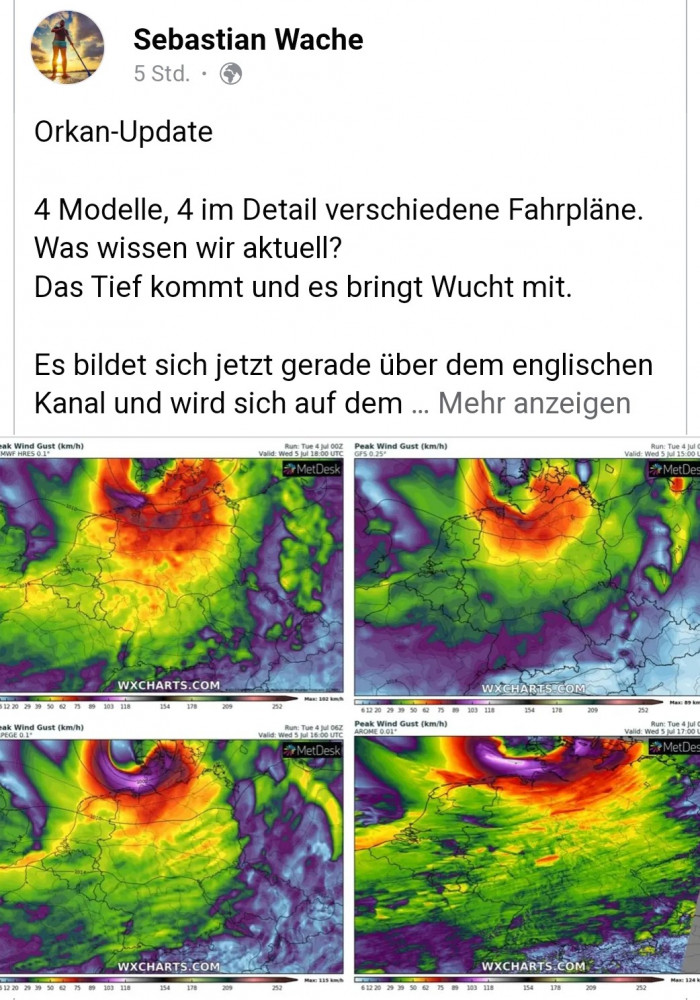Open Sebastian Wache's profile name link
This screenshot has height=1000, width=700.
(248, 40)
